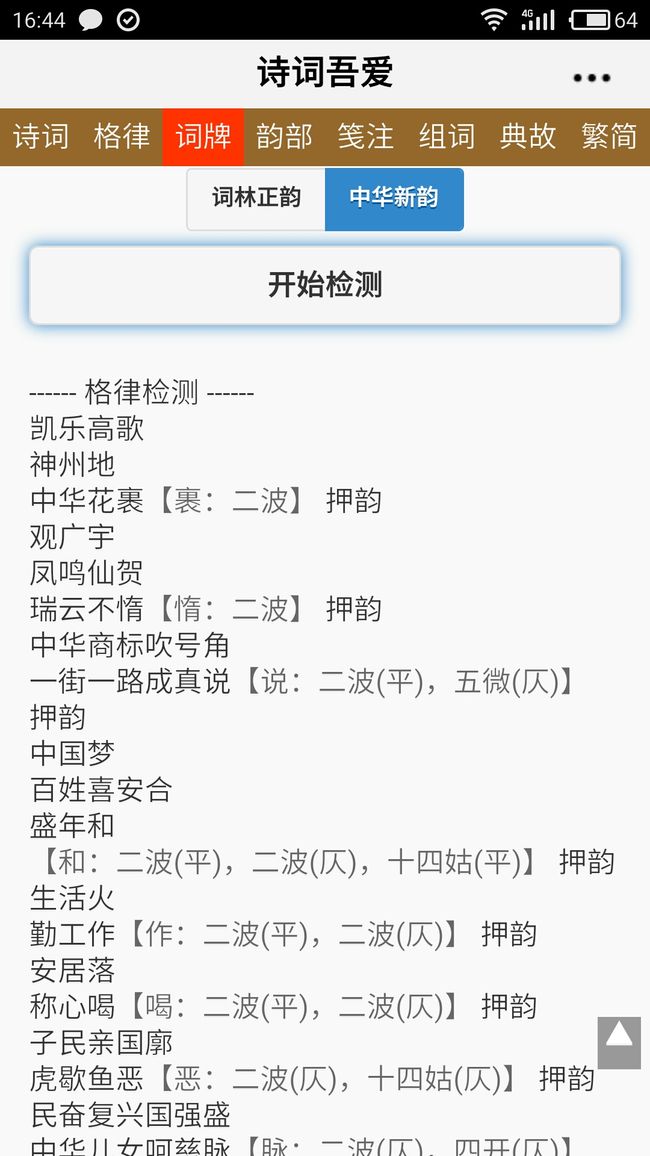This screenshot has height=1156, width=650.
Task: Switch to the 格律 tab
Action: [x=122, y=137]
